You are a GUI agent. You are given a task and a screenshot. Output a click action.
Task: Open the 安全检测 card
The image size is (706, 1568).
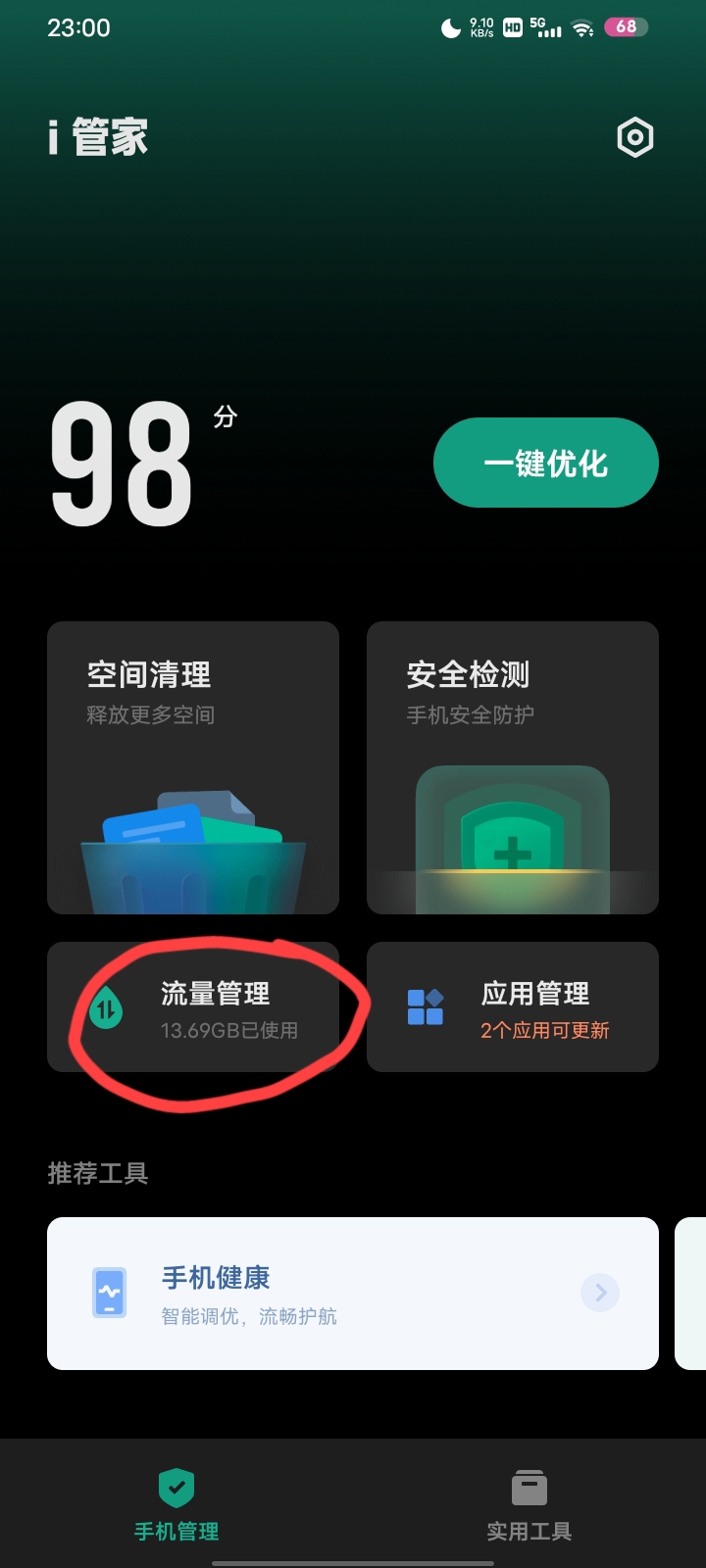(x=512, y=767)
